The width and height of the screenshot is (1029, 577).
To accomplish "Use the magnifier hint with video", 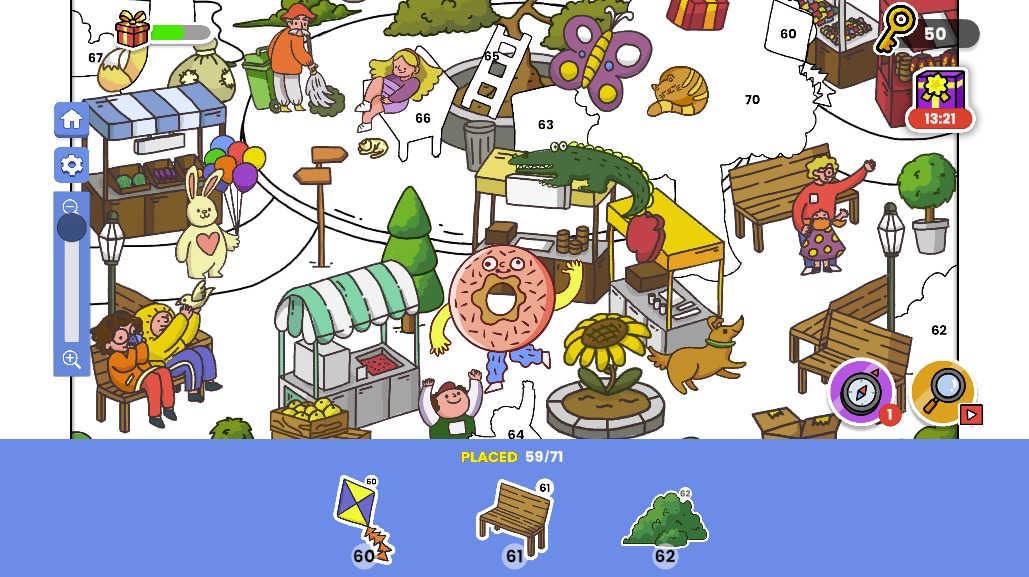I will [944, 389].
